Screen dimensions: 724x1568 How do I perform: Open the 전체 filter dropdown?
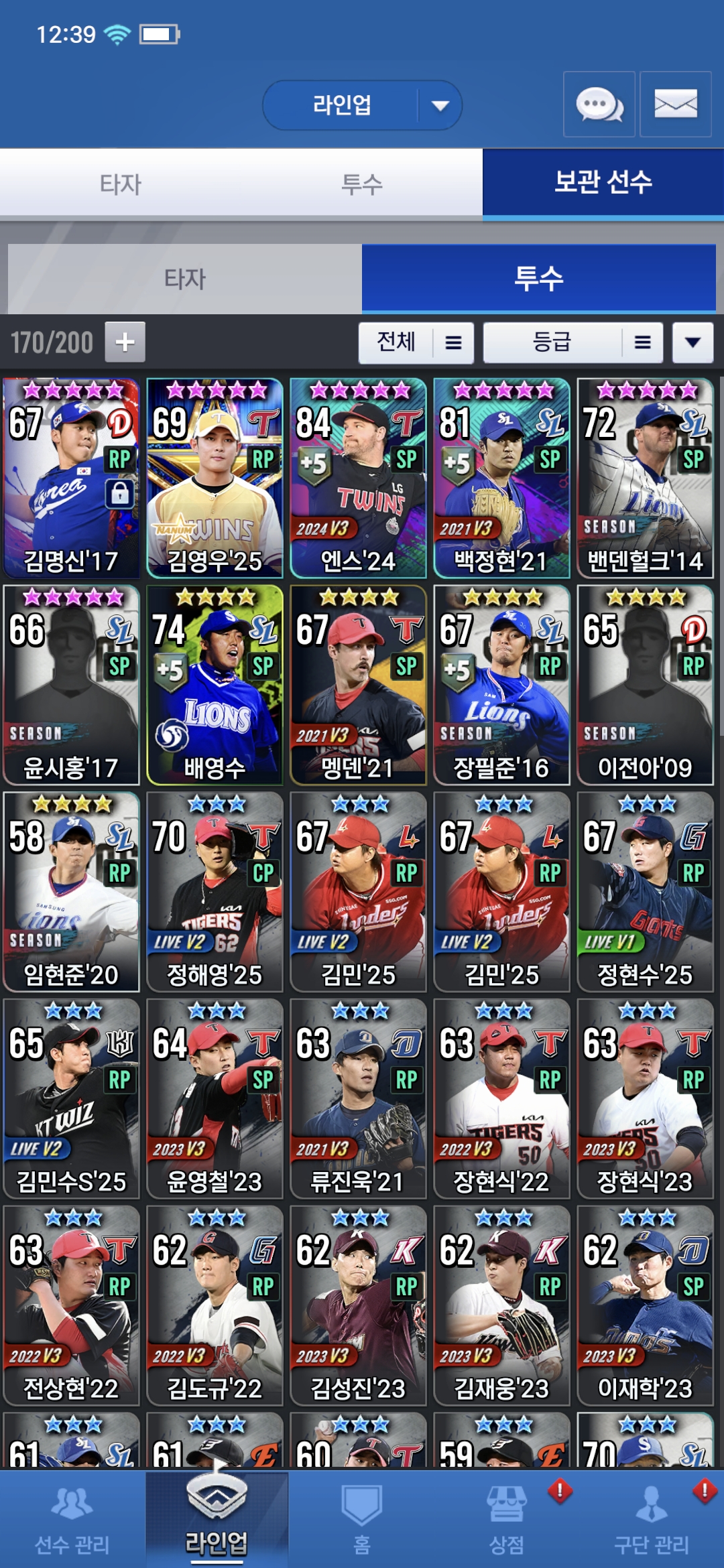(416, 342)
